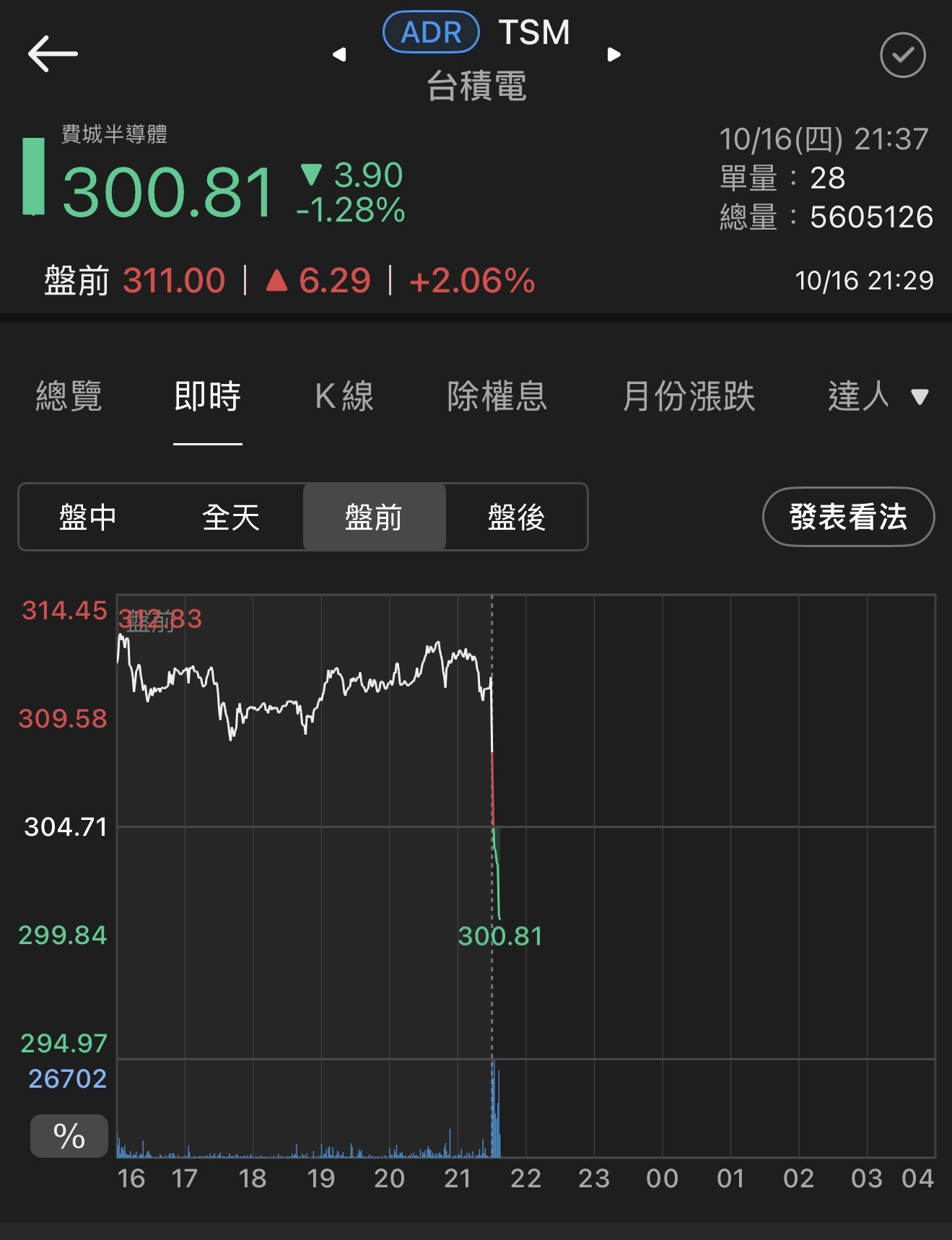952x1240 pixels.
Task: Toggle the % percentage scale button
Action: click(x=69, y=1136)
